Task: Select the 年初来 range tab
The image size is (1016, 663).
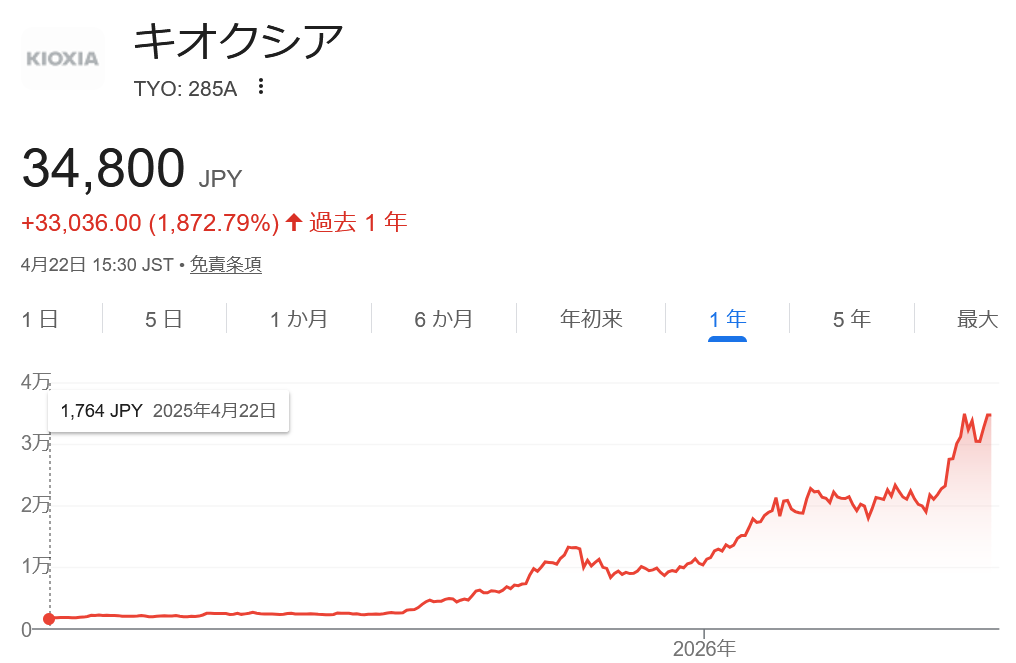Action: [x=591, y=319]
